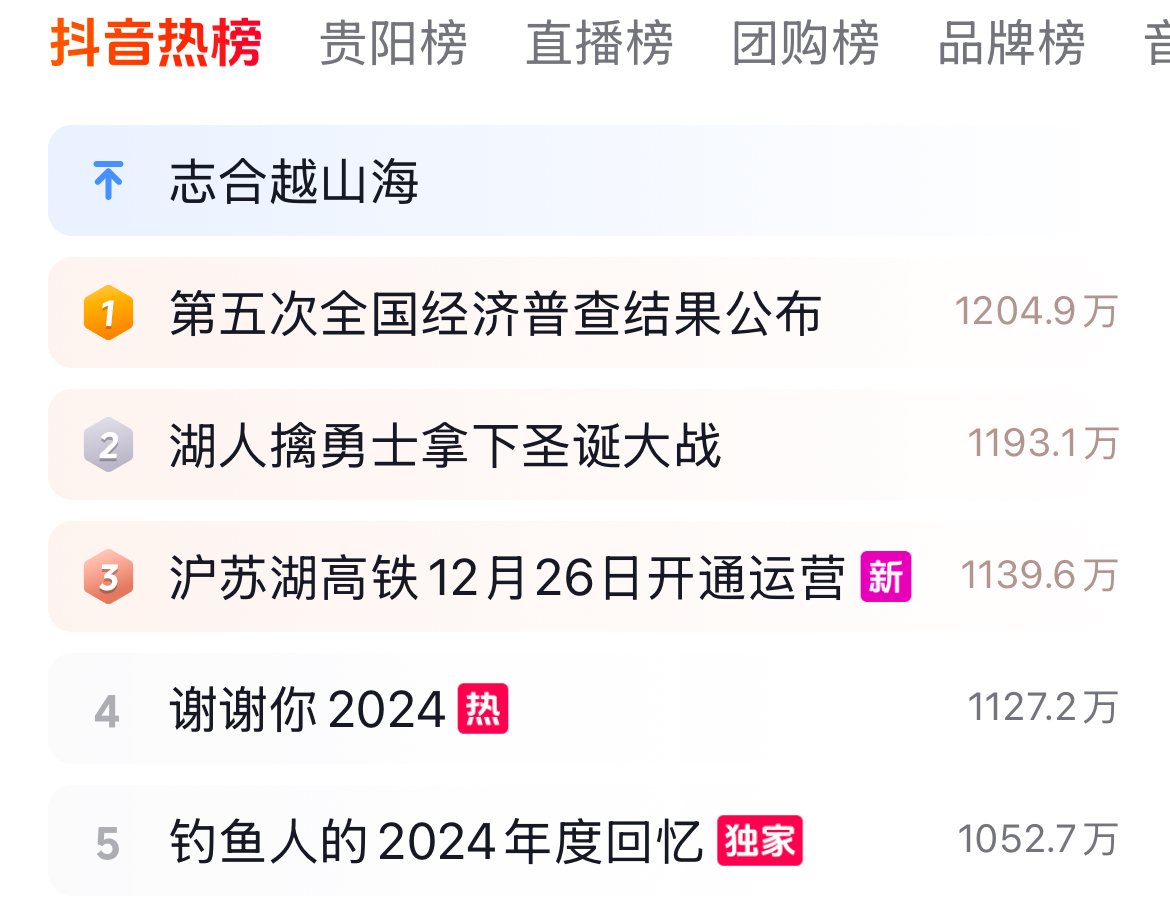1170x900 pixels.
Task: Tap the 谢谢你2024 hot topic
Action: (x=307, y=710)
